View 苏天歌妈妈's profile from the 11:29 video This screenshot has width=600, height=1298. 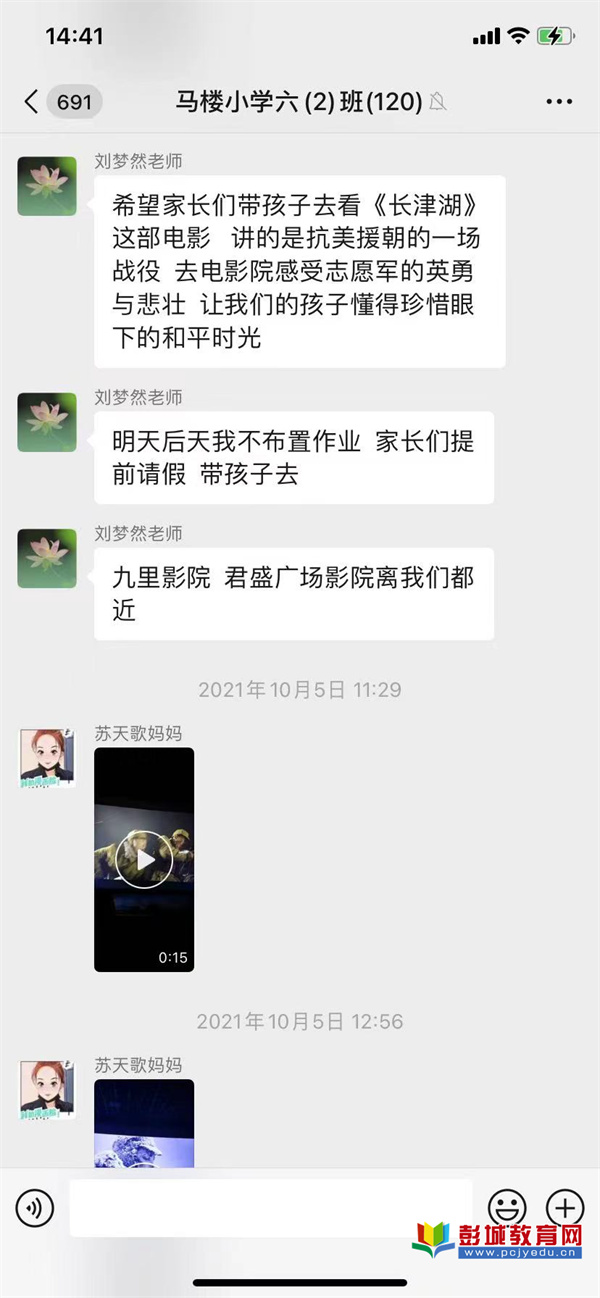pyautogui.click(x=47, y=758)
